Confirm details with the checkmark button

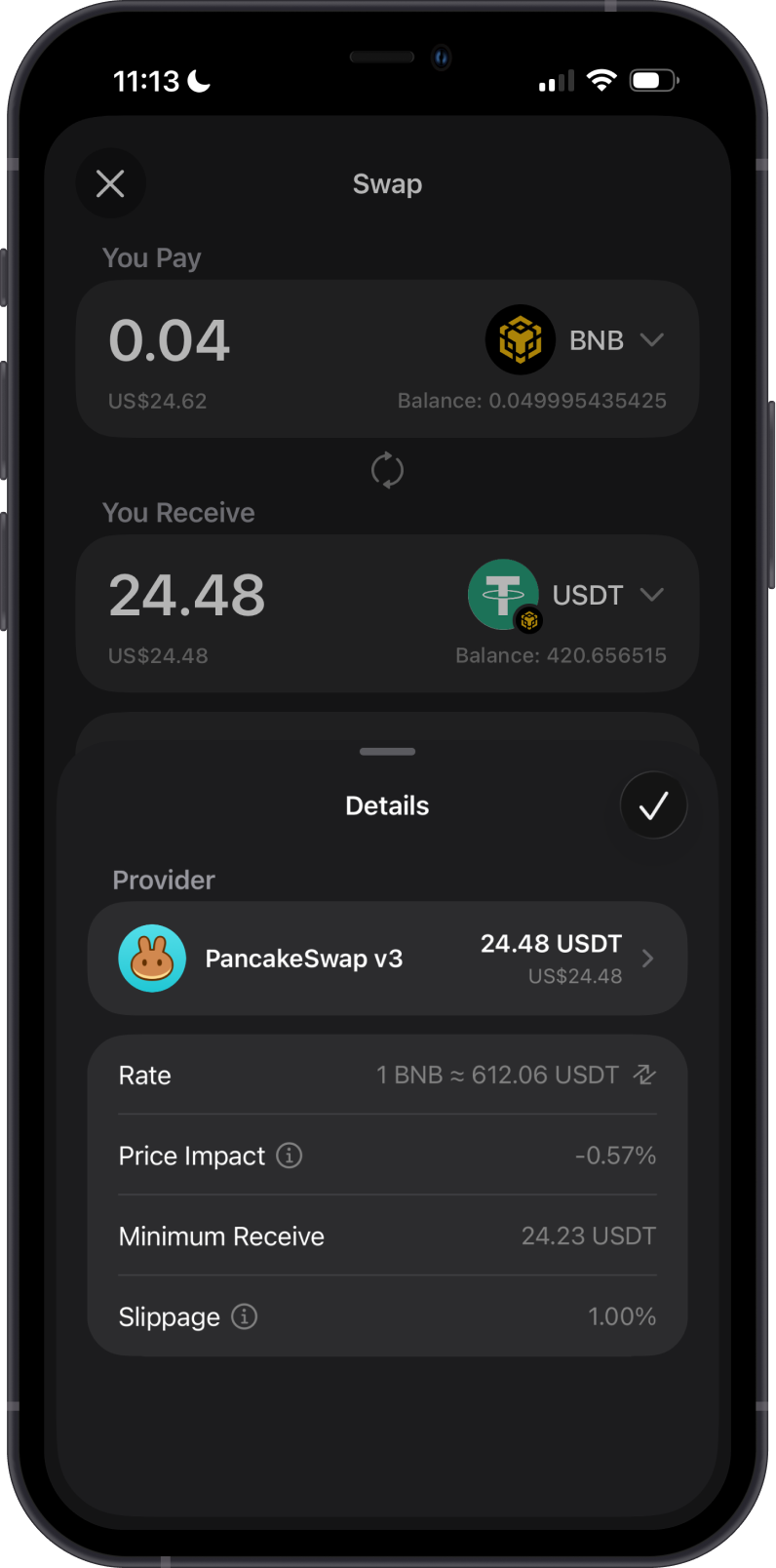pyautogui.click(x=653, y=804)
